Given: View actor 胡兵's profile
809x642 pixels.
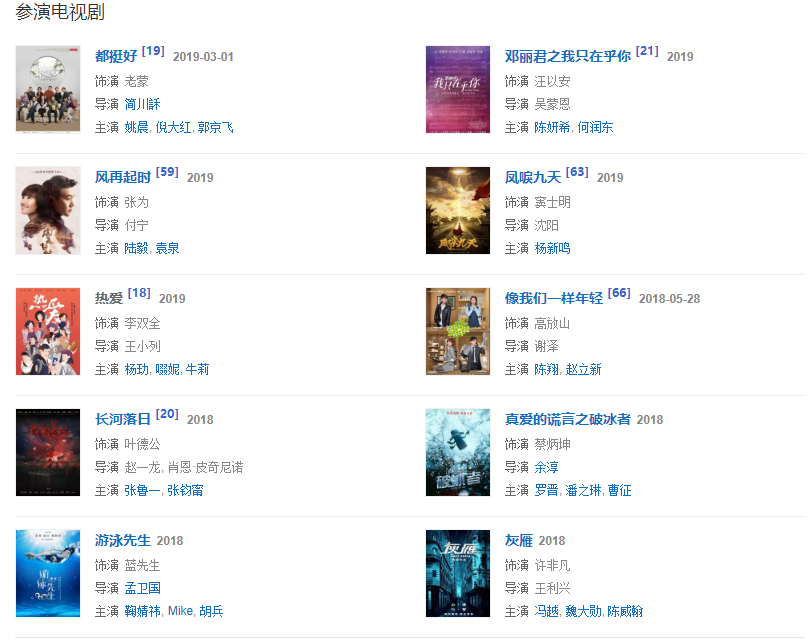Looking at the screenshot, I should click(x=211, y=611).
